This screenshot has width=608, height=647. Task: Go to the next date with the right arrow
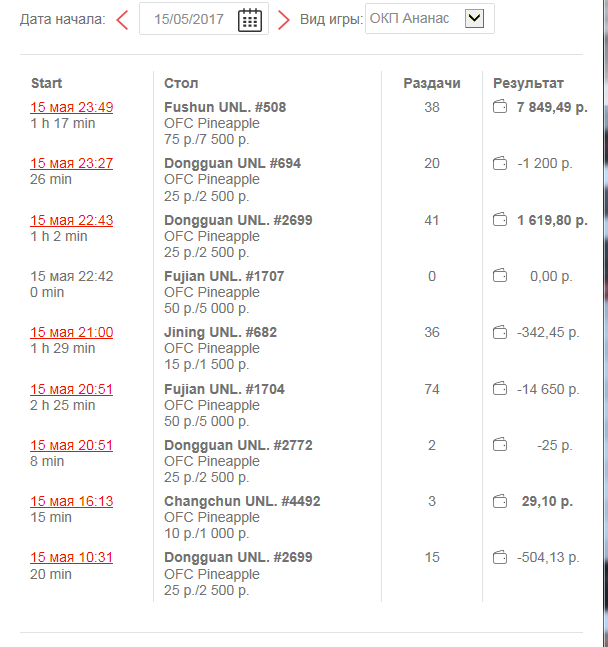click(x=284, y=19)
